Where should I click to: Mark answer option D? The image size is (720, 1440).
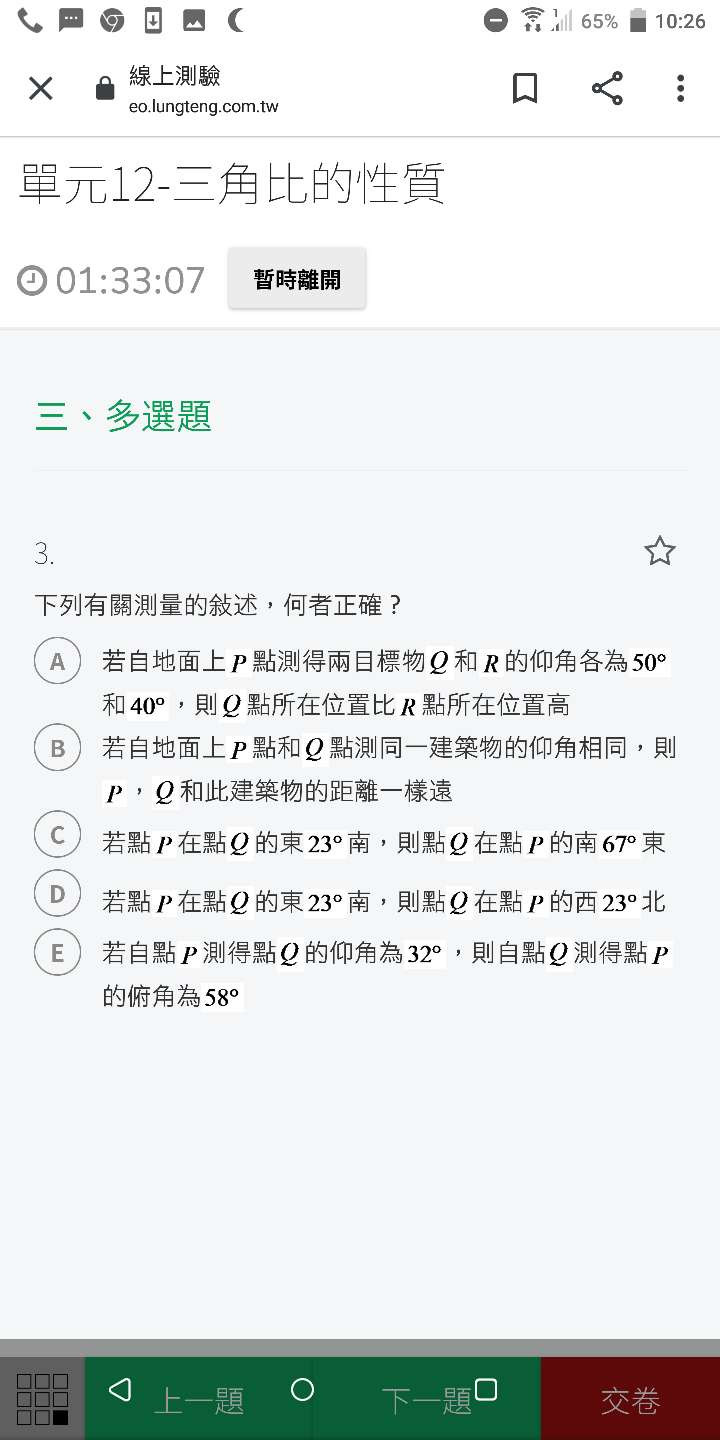coord(57,894)
